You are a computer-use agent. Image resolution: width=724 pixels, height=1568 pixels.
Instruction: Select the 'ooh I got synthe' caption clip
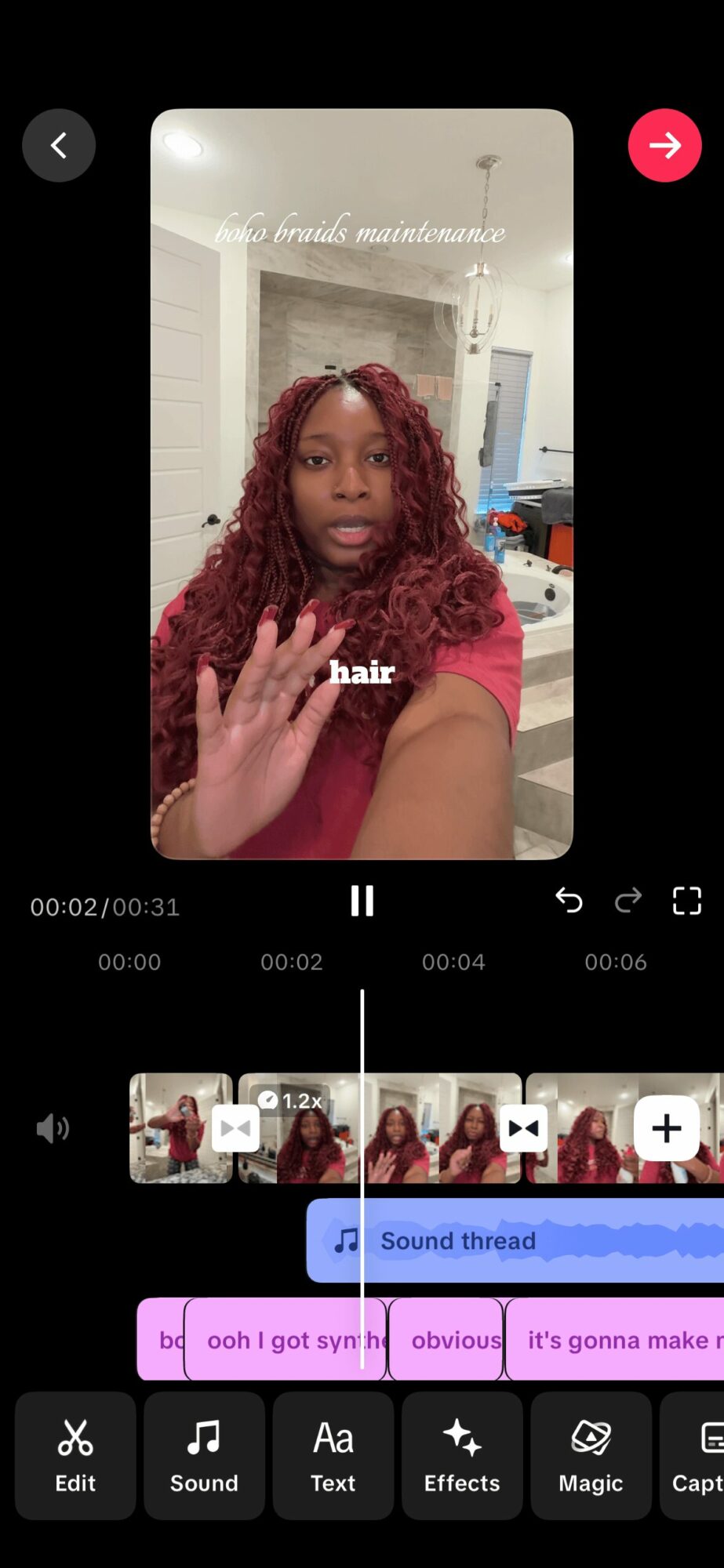tap(286, 1340)
